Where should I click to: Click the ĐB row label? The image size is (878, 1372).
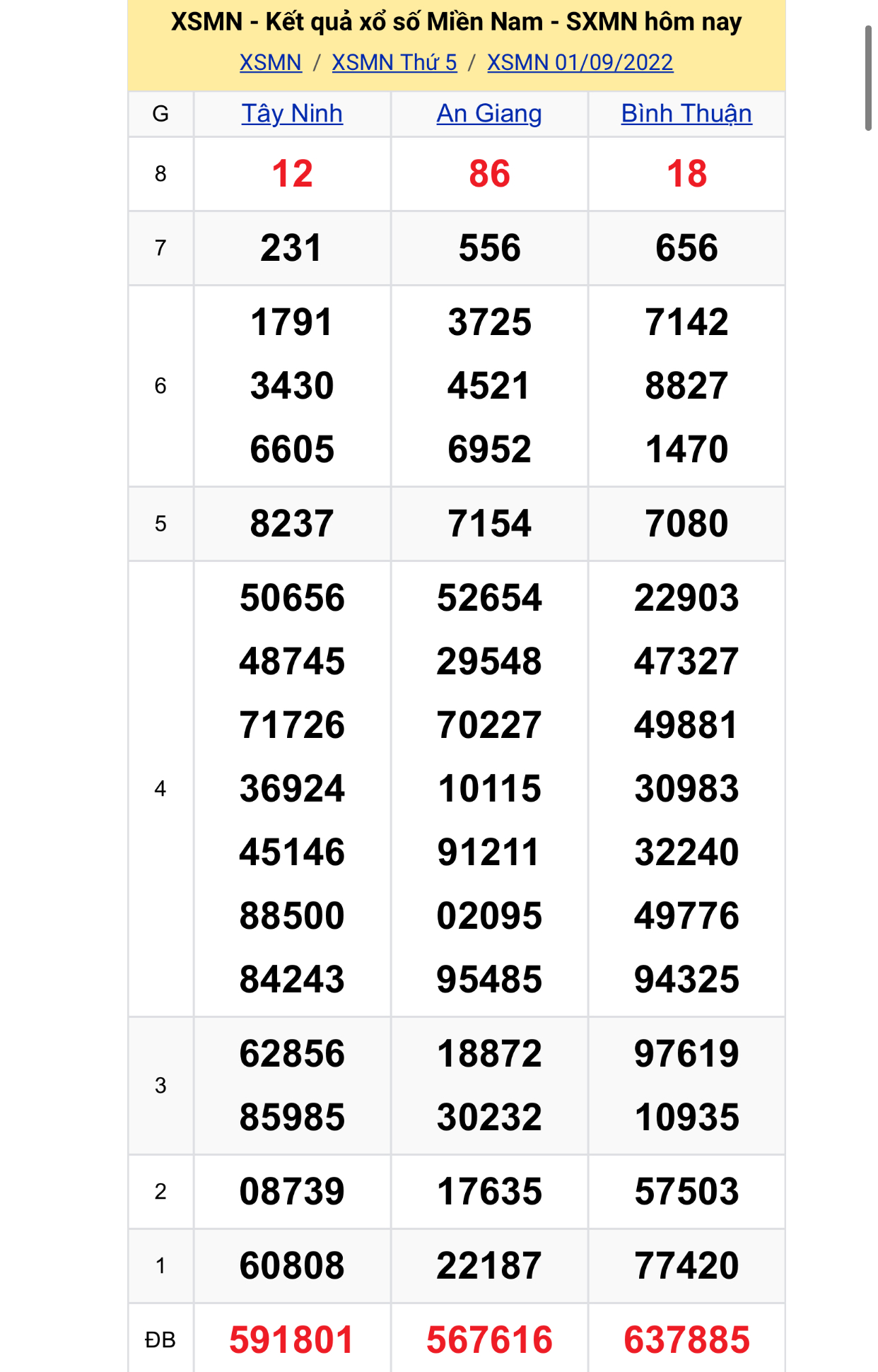coord(160,1338)
